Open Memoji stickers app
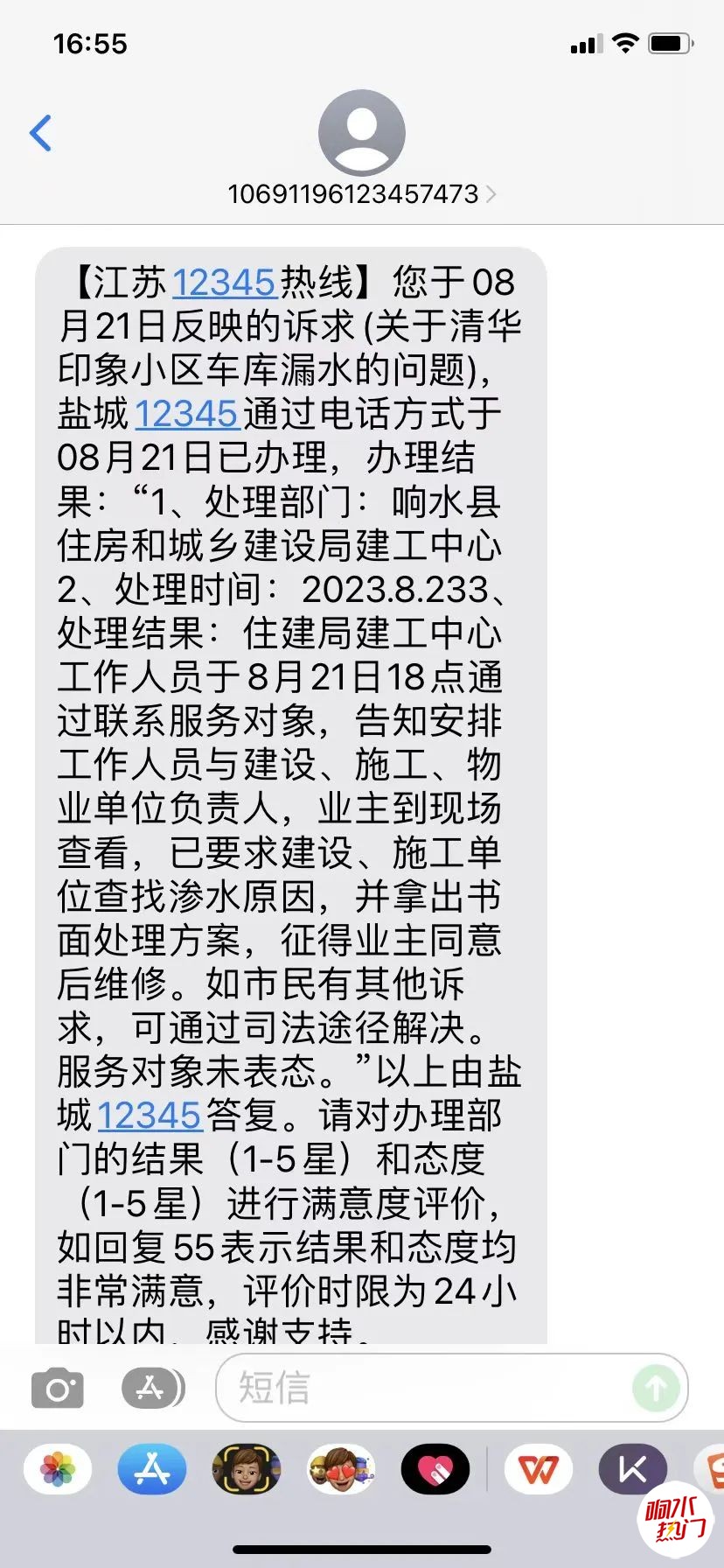724x1568 pixels. click(x=341, y=1469)
